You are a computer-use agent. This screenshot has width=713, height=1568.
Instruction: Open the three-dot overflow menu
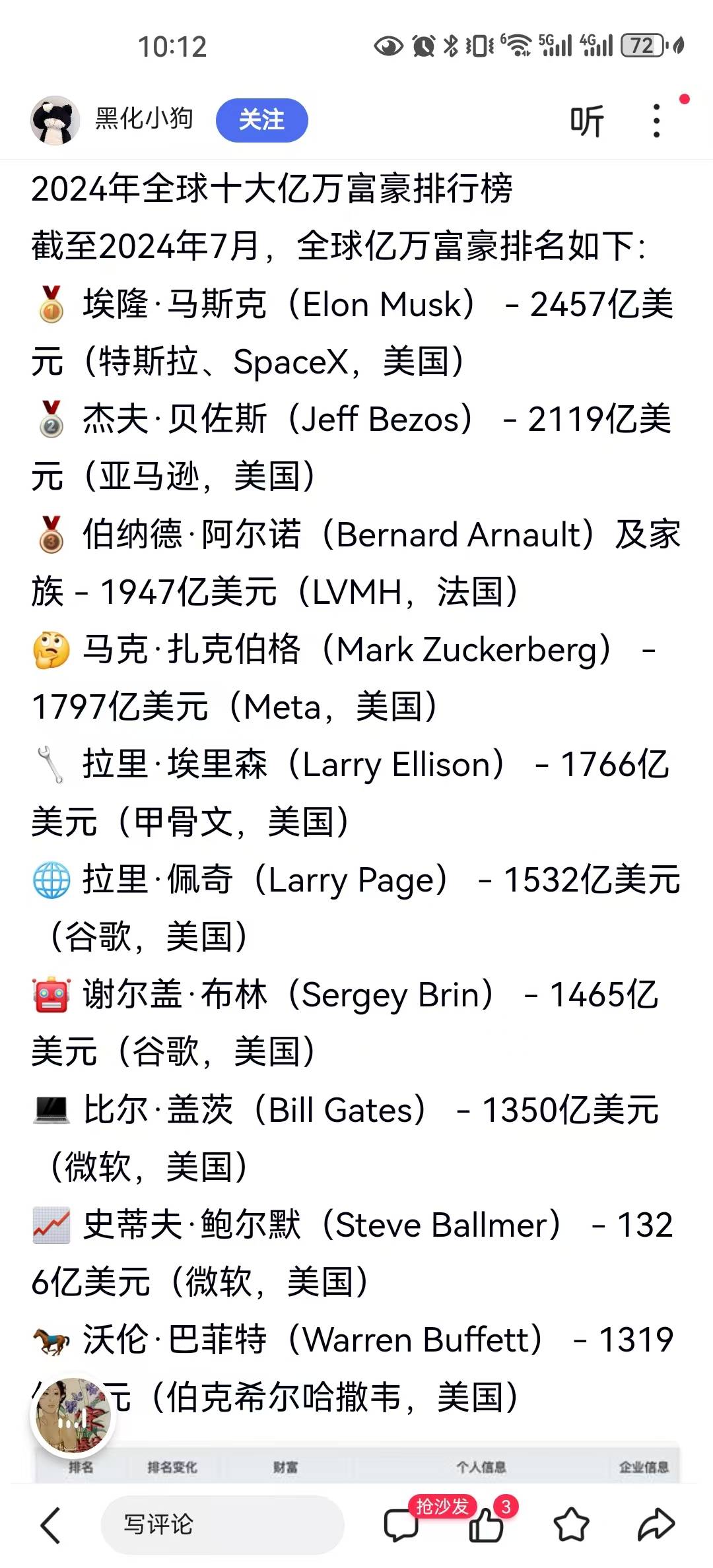click(x=656, y=121)
